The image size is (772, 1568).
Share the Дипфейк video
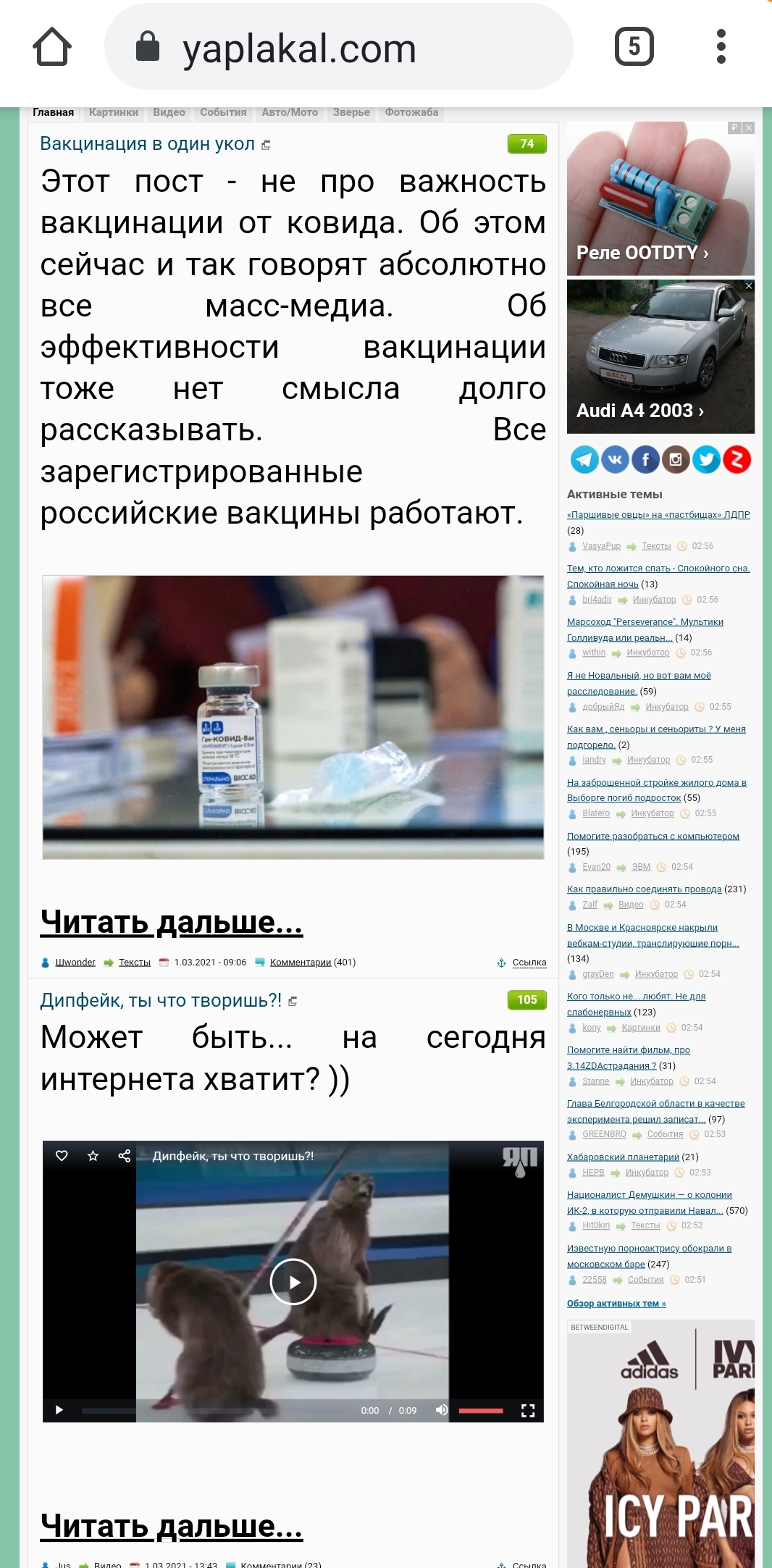click(x=124, y=1156)
